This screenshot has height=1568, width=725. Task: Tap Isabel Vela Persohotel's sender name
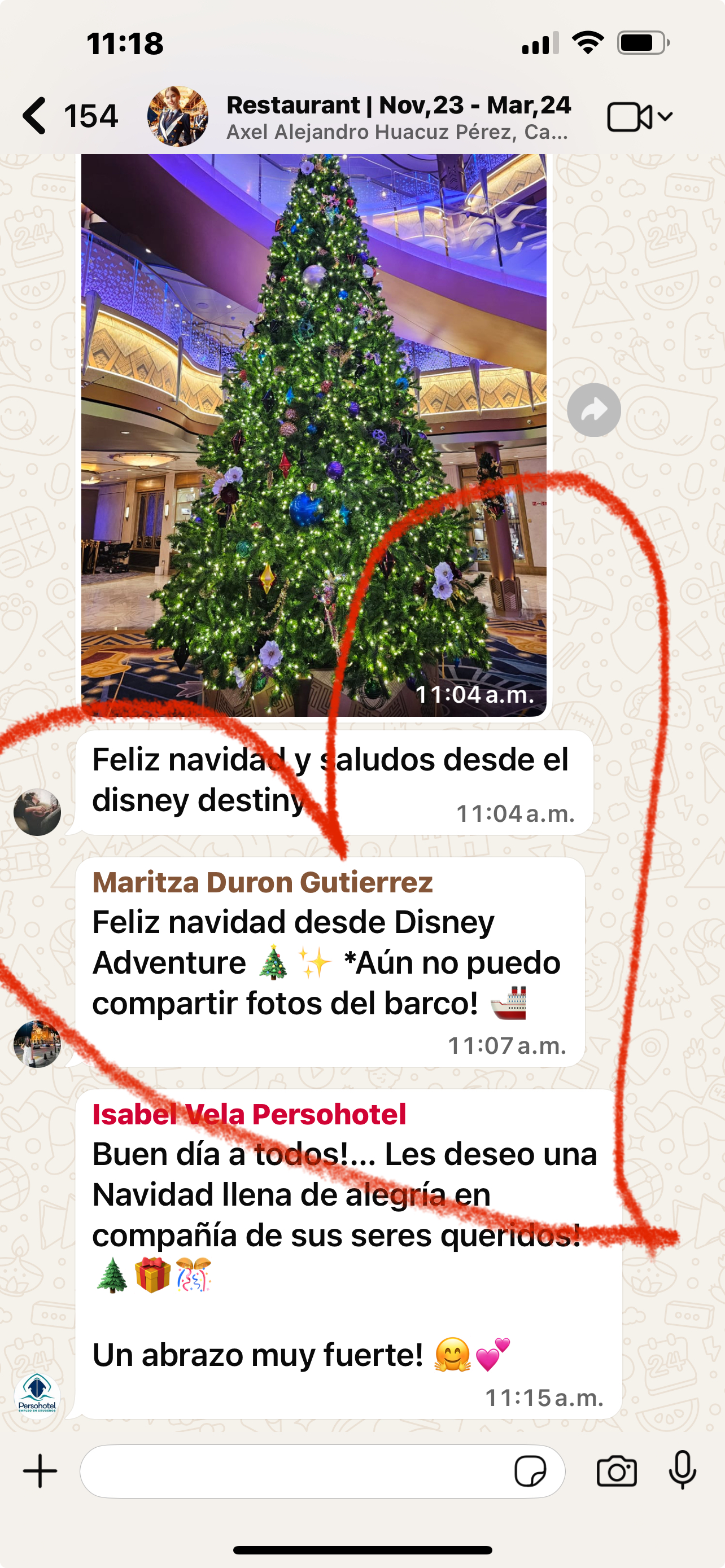pyautogui.click(x=249, y=1114)
